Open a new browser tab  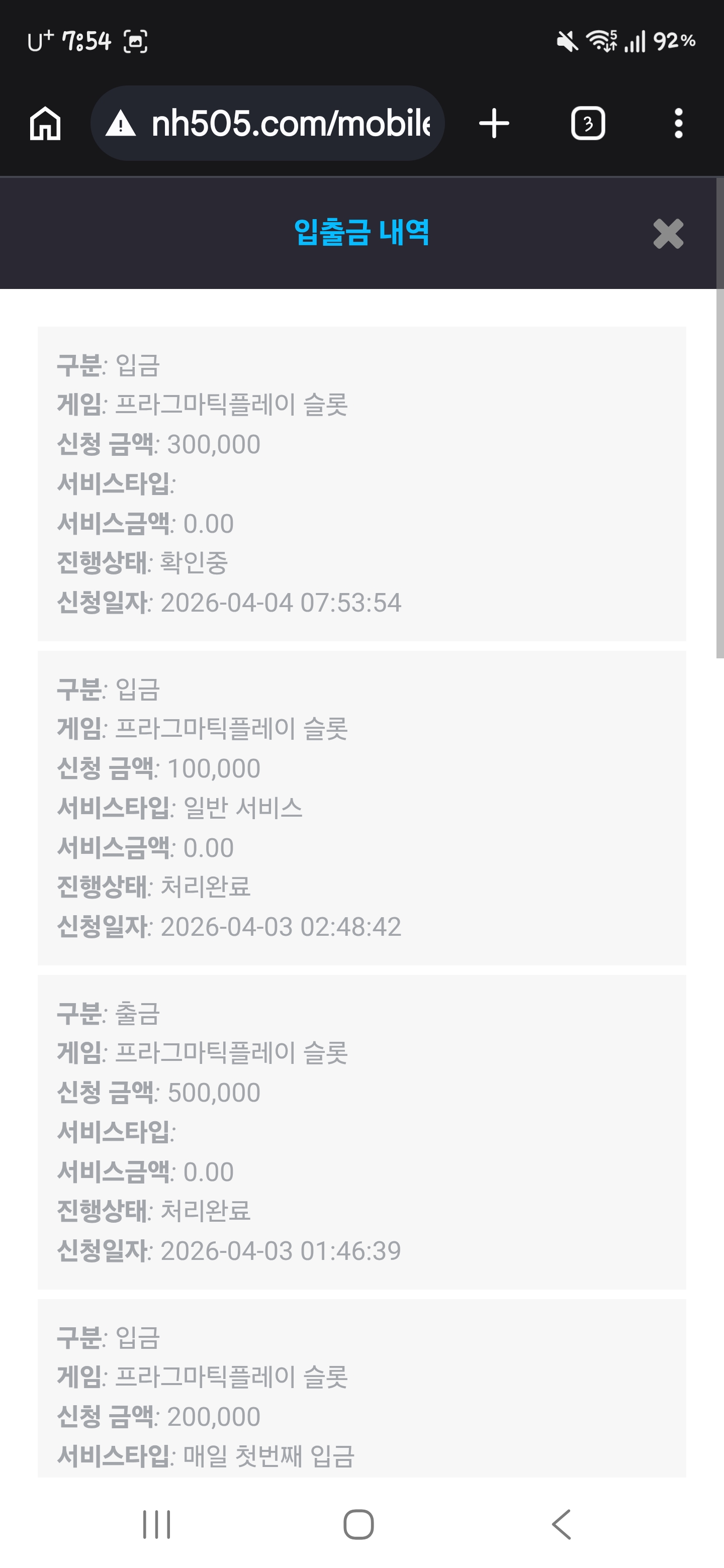coord(494,124)
